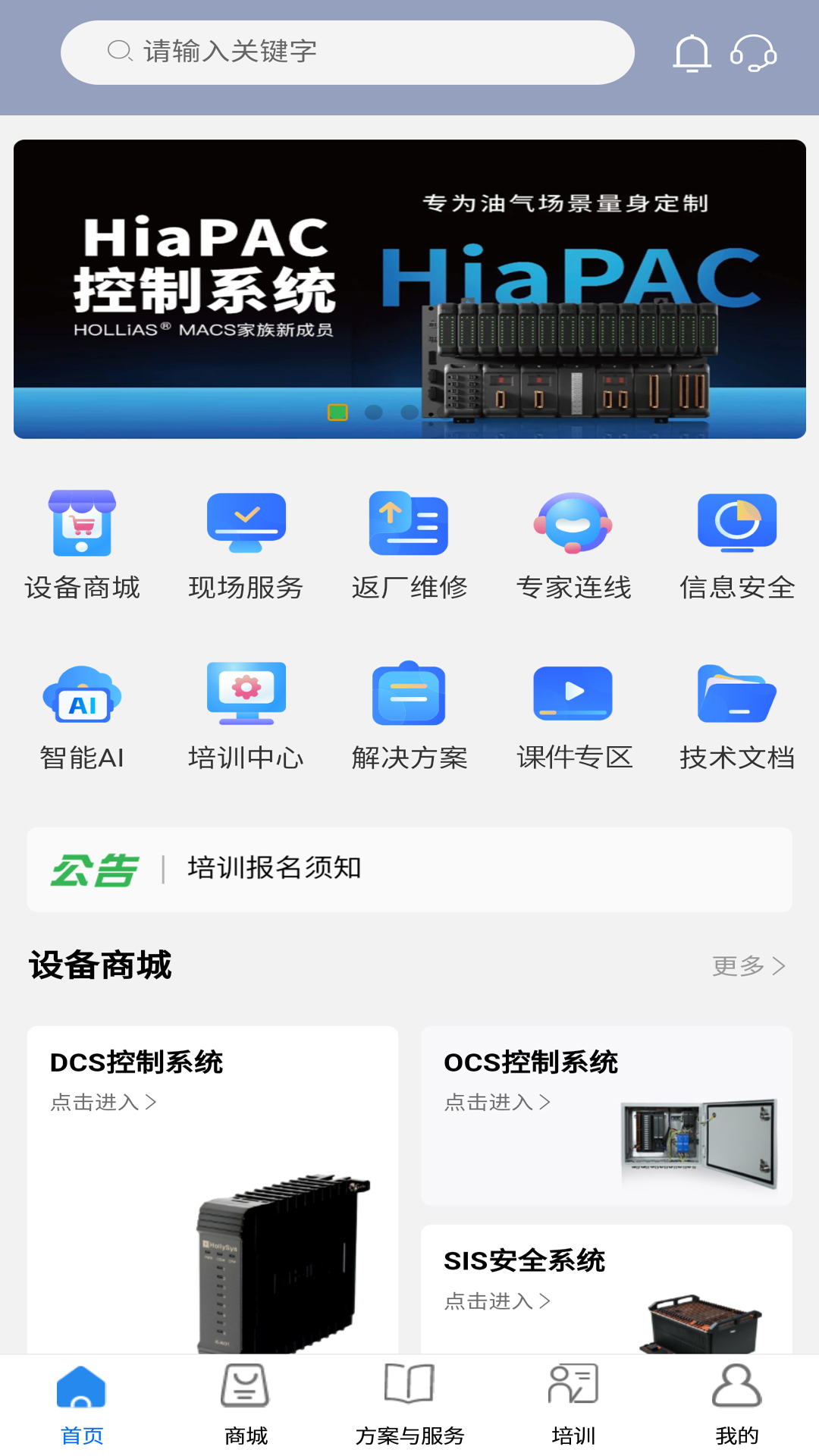The height and width of the screenshot is (1456, 819).
Task: Tap the notification bell icon
Action: pyautogui.click(x=692, y=53)
